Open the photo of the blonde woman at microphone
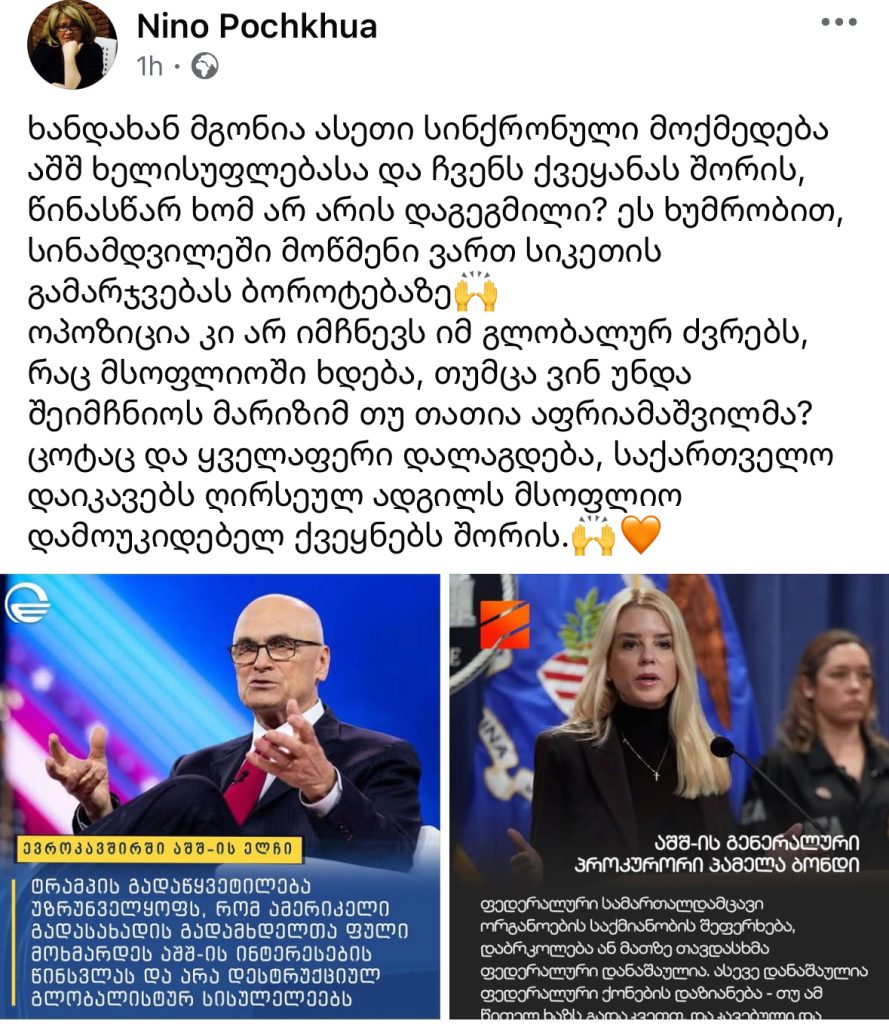Image resolution: width=889 pixels, height=1024 pixels. click(x=669, y=797)
